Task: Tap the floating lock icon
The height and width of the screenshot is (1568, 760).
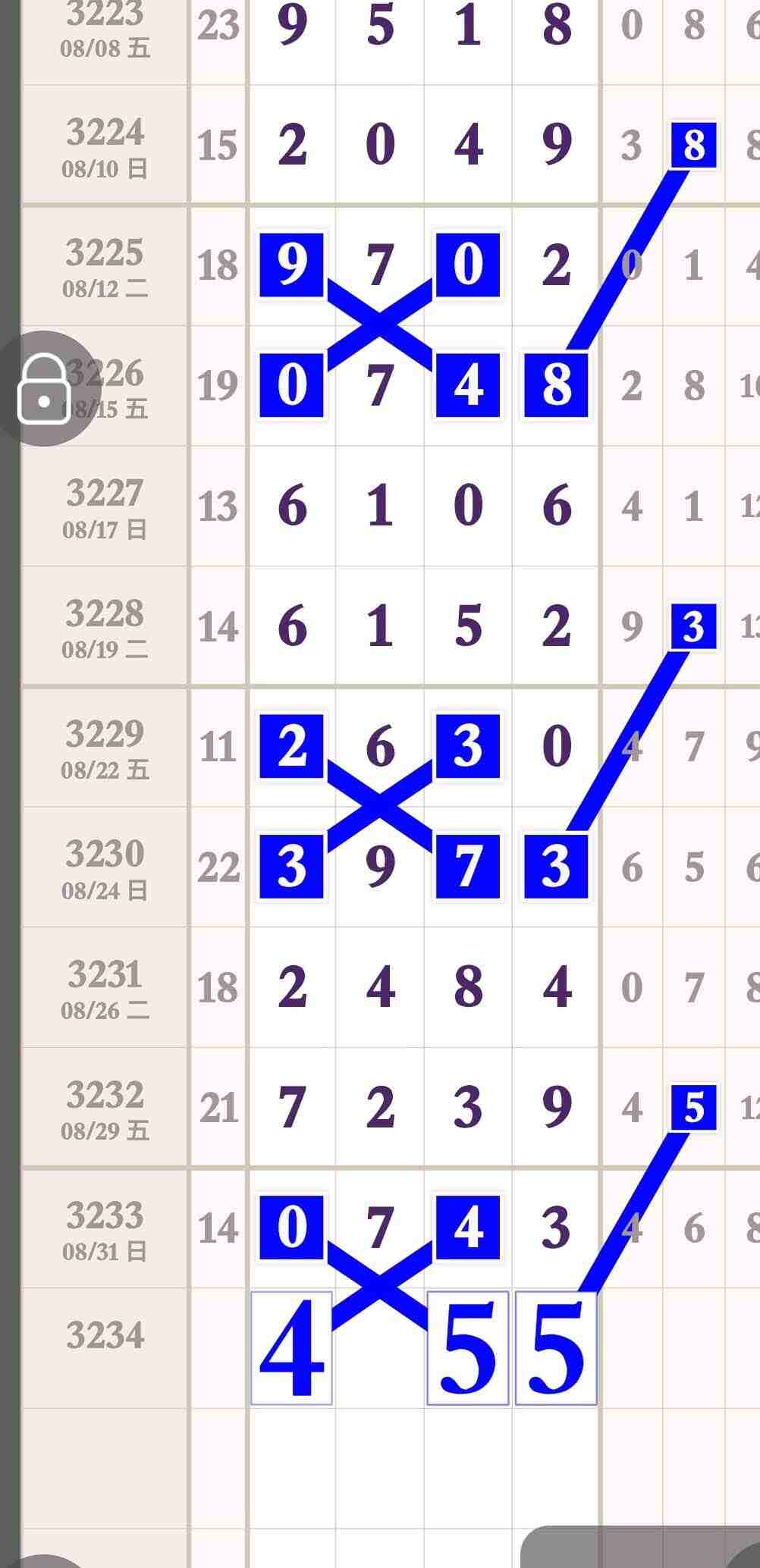Action: [x=44, y=388]
